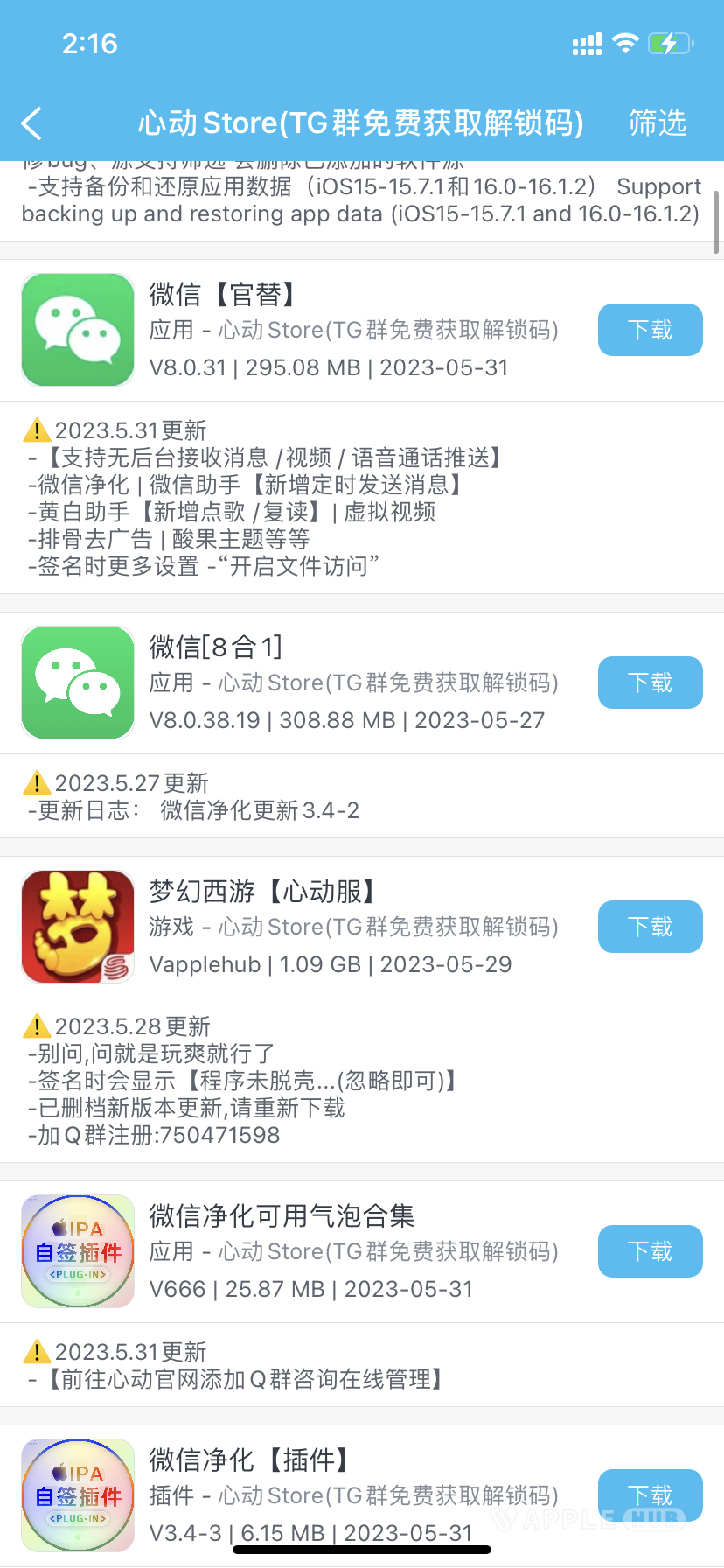Viewport: 724px width, 1568px height.
Task: Tap the 微信[8合1] green WeChat icon
Action: (77, 682)
